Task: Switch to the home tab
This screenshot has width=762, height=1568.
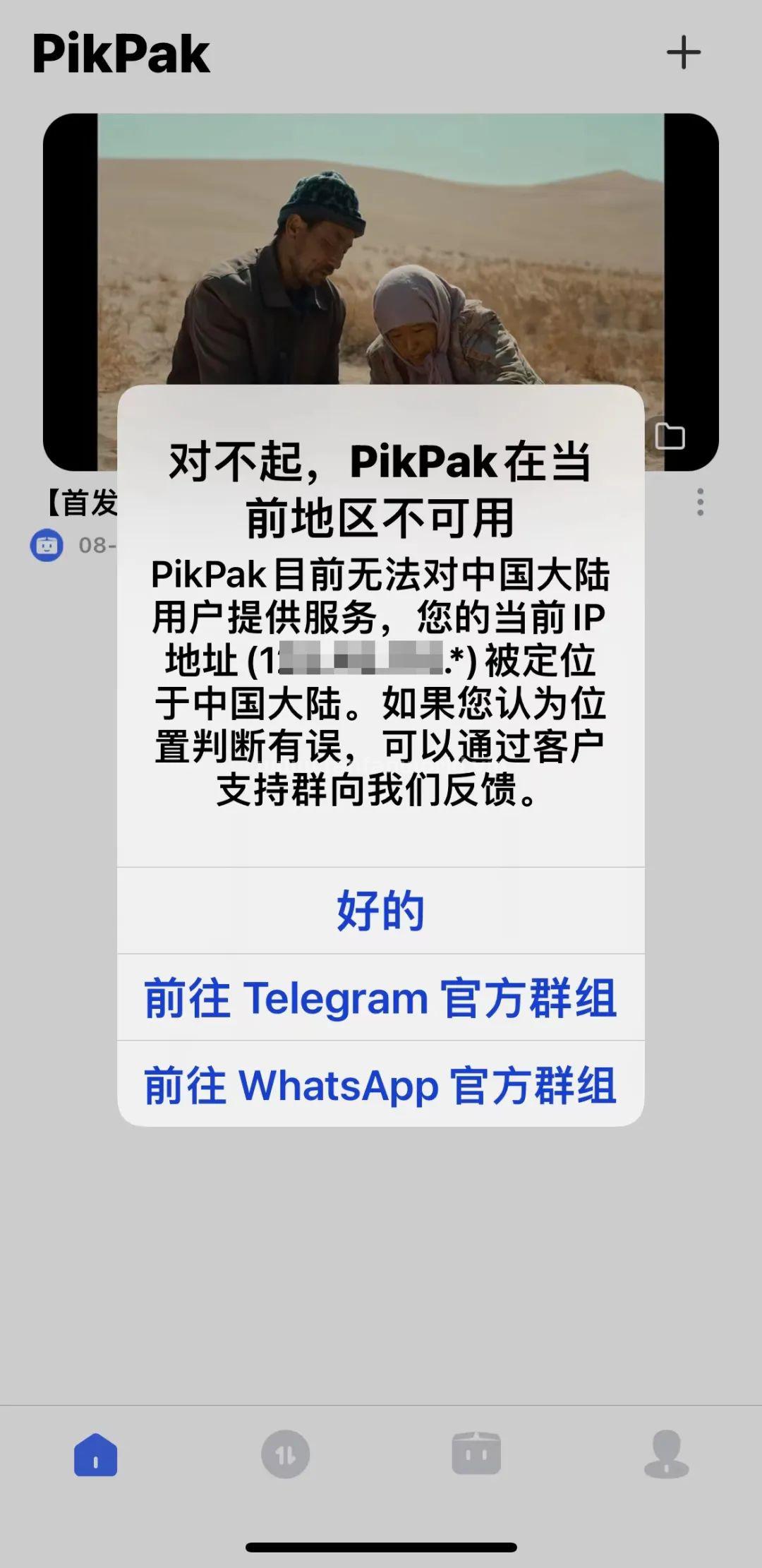Action: (x=95, y=1455)
